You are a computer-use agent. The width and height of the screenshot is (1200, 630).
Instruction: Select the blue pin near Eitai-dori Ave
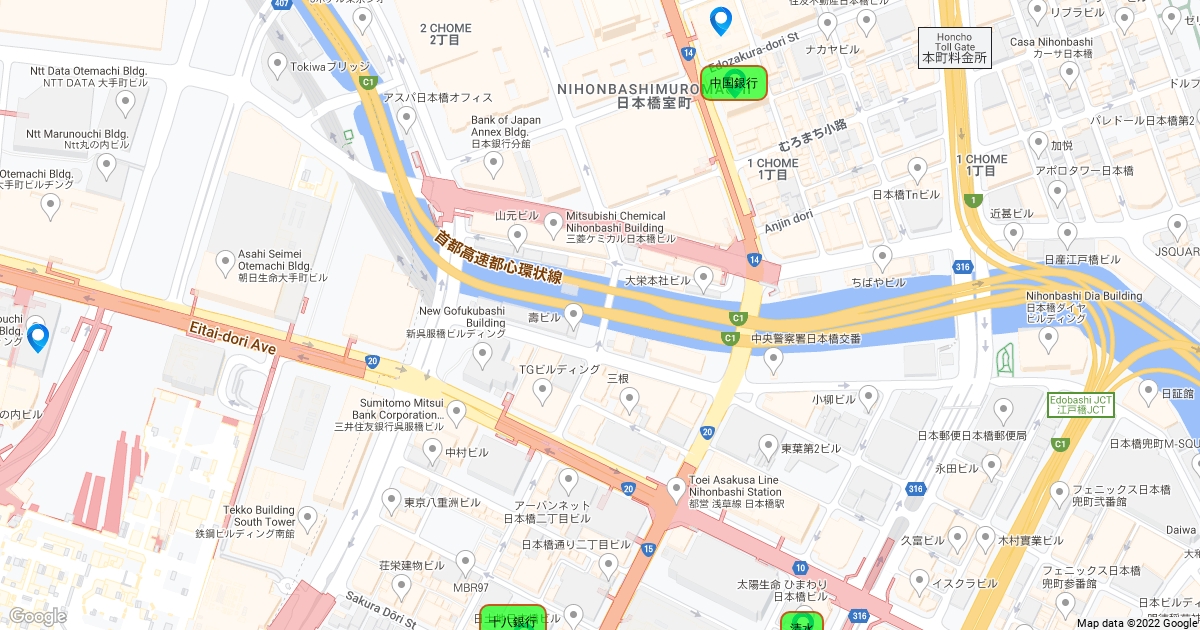coord(38,338)
